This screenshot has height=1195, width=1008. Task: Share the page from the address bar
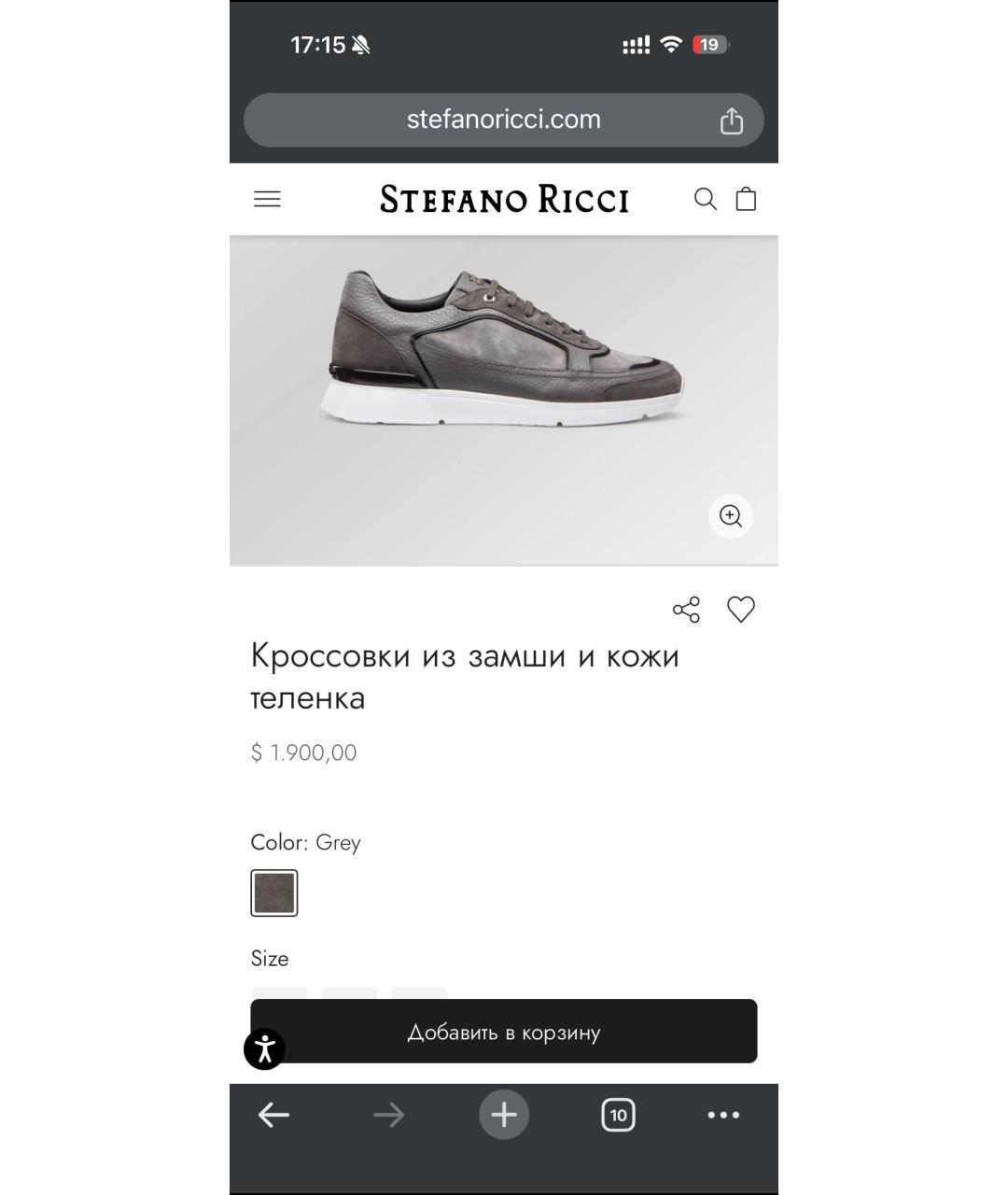[734, 119]
